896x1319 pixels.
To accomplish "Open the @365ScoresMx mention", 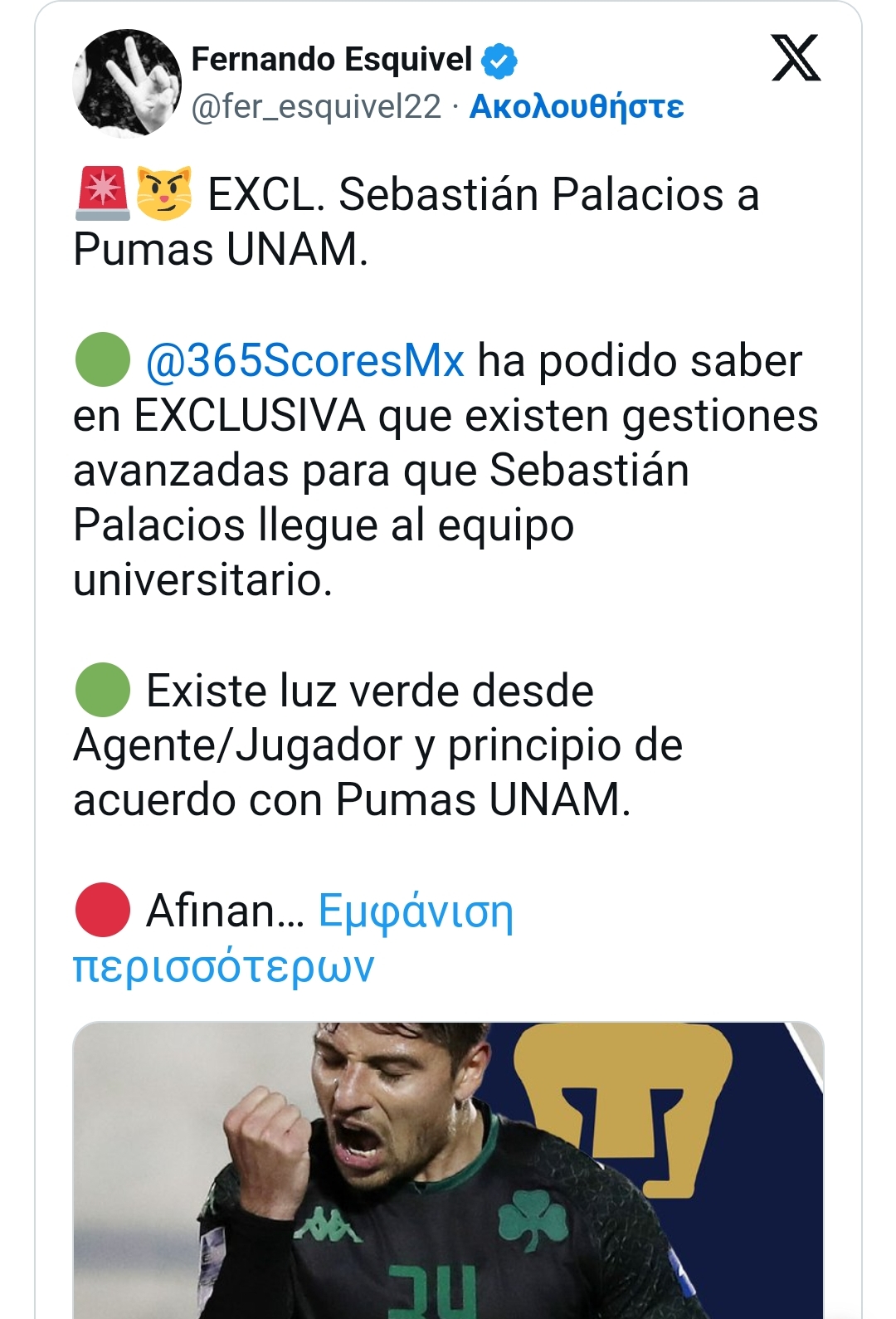I will tap(304, 361).
